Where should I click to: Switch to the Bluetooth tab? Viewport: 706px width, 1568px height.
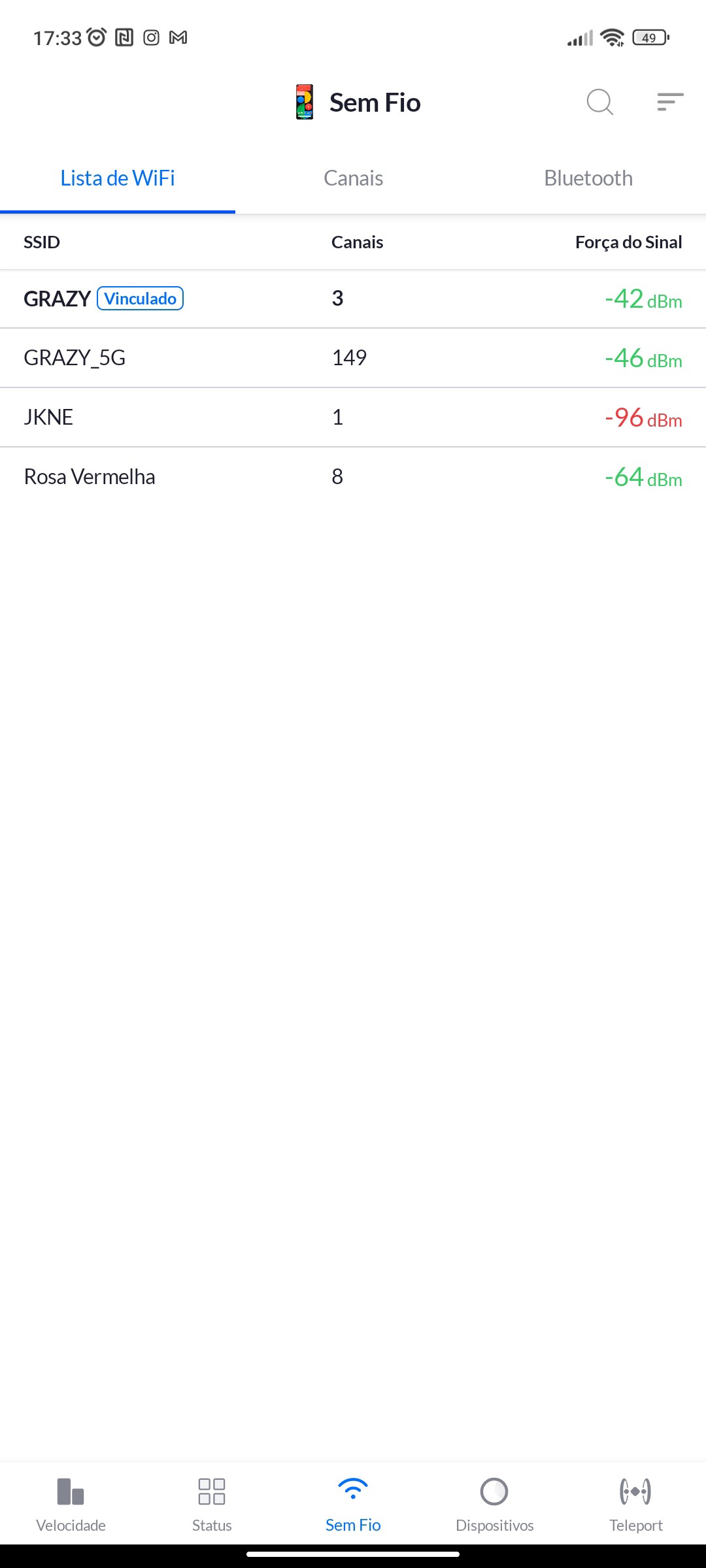(588, 178)
